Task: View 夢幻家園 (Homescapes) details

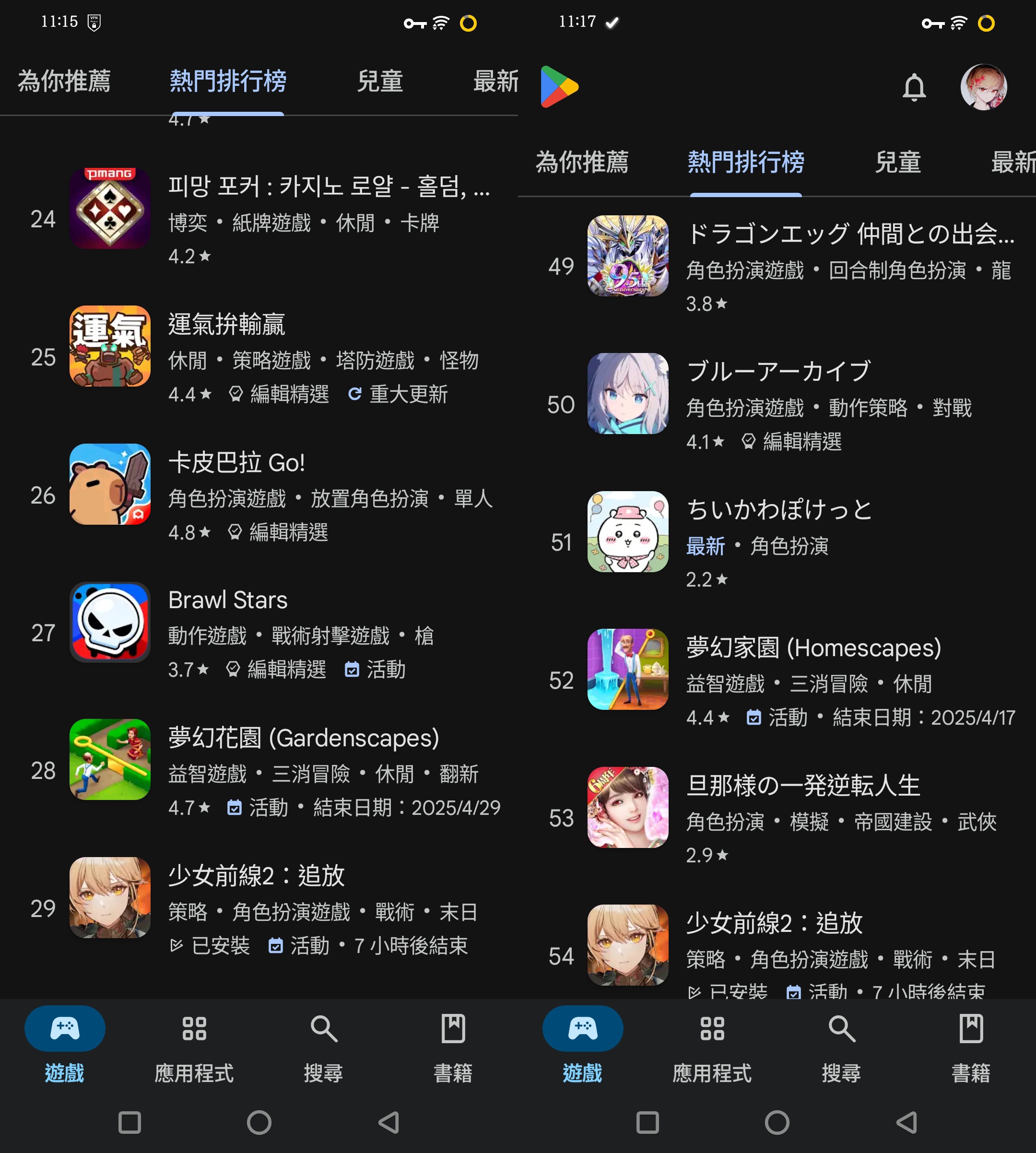Action: coord(813,647)
